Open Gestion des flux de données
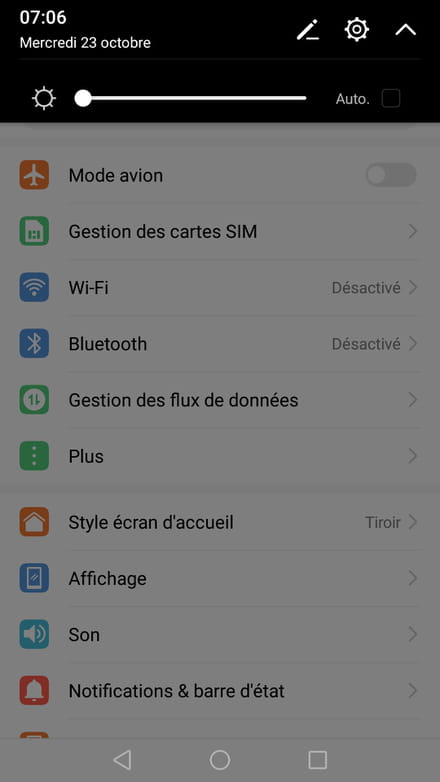 (220, 400)
